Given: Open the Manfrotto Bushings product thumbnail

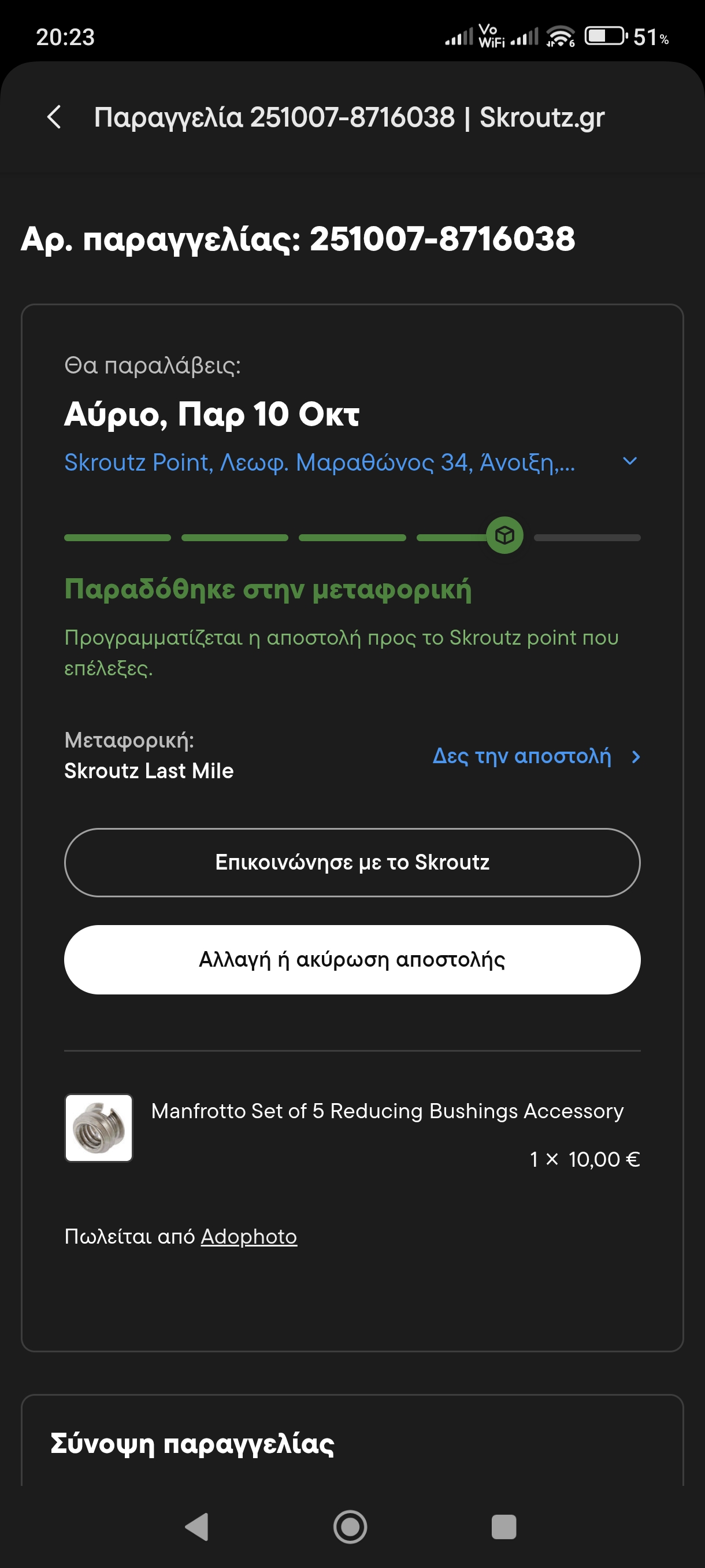Looking at the screenshot, I should tap(99, 1127).
